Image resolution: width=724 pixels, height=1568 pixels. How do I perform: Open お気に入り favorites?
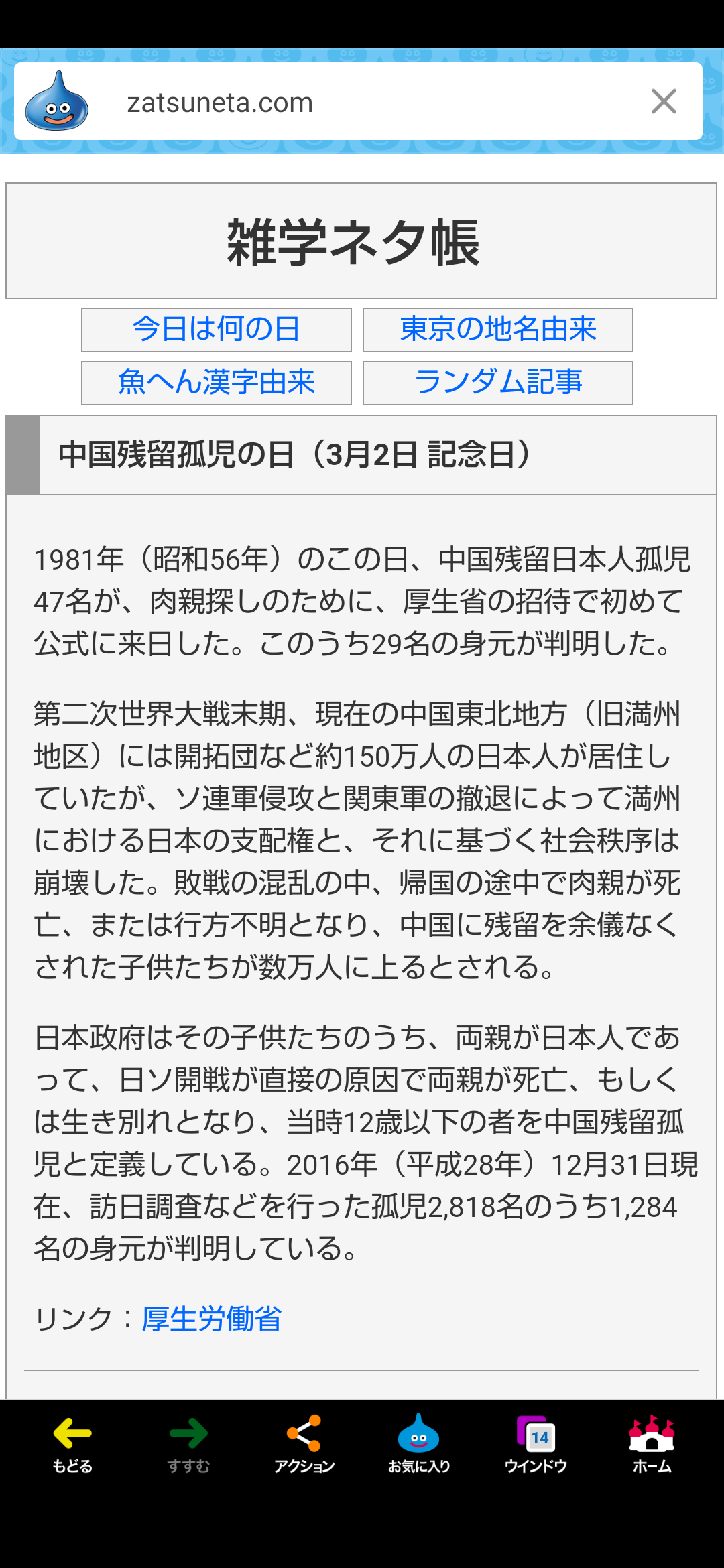(x=419, y=1445)
